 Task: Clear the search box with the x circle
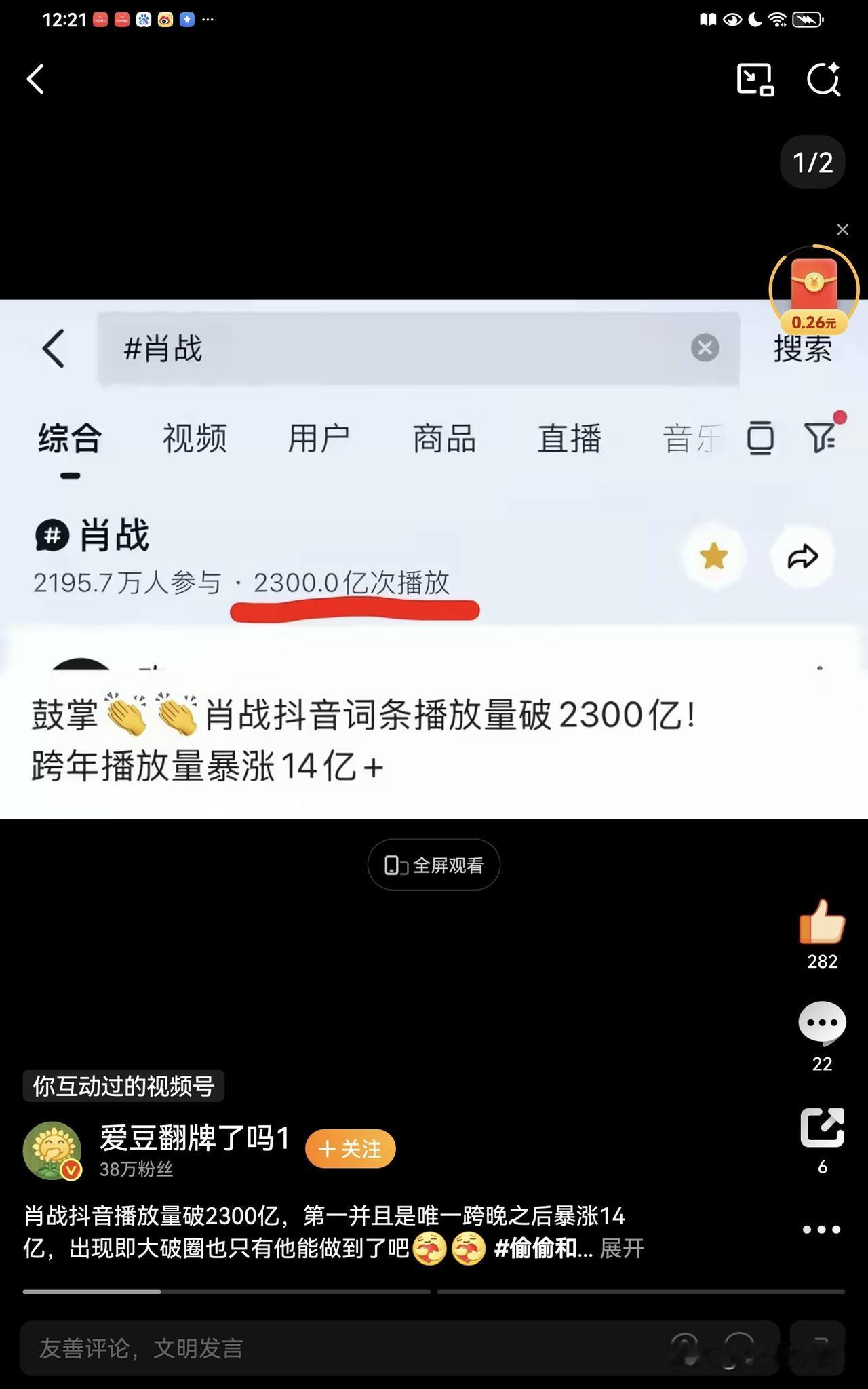[x=705, y=348]
